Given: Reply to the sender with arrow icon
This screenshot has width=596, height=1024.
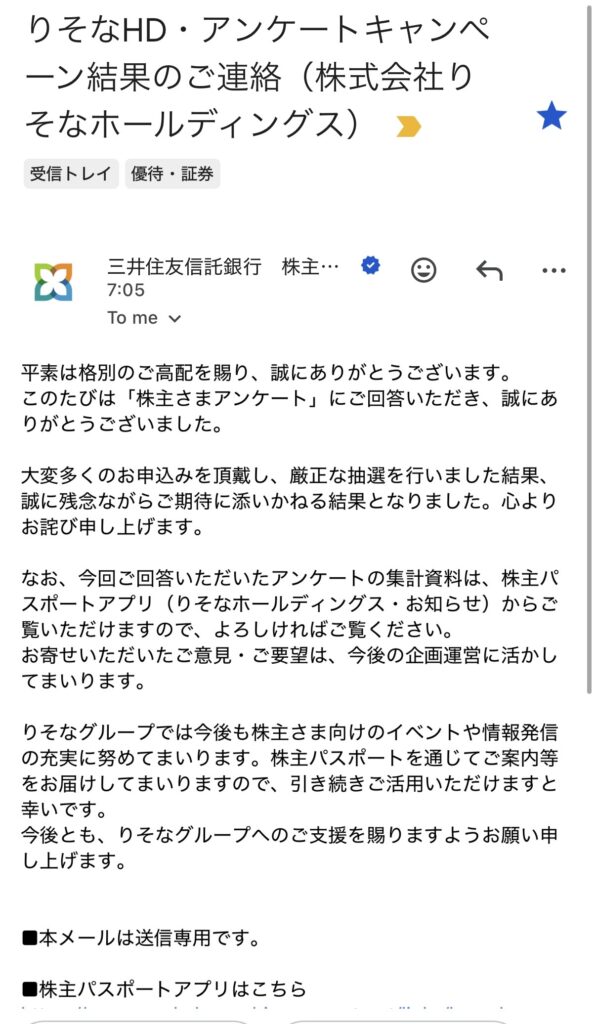Looking at the screenshot, I should tap(489, 270).
